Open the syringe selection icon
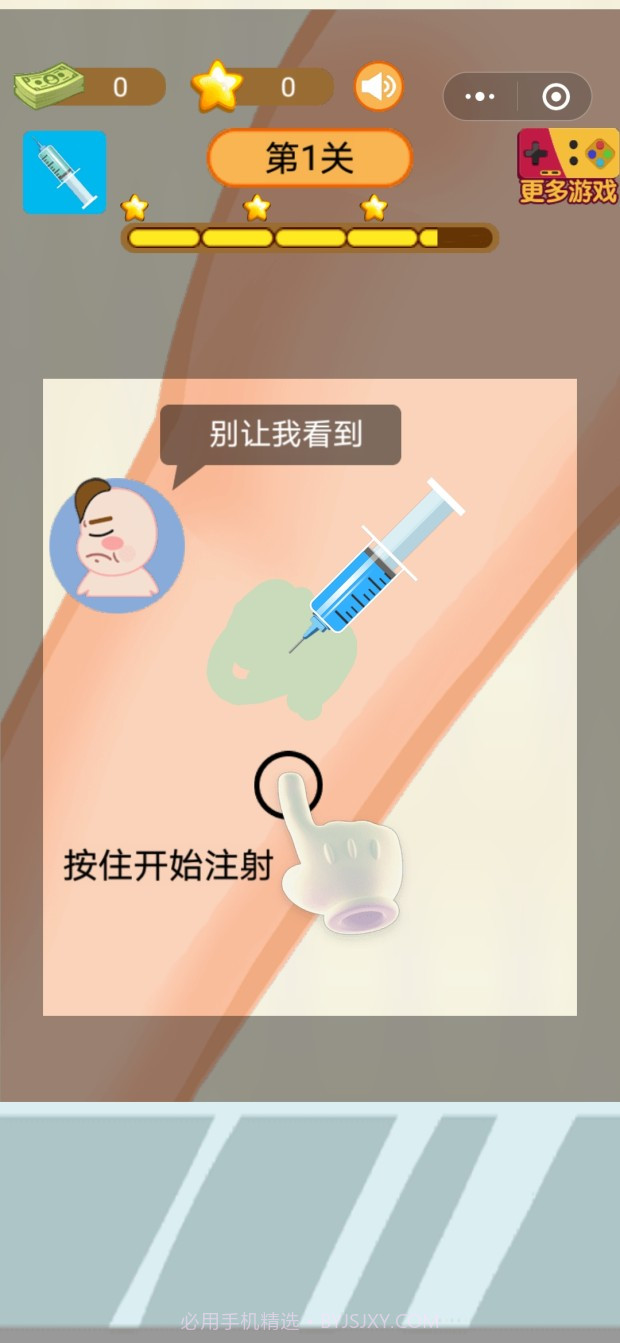 click(x=65, y=172)
